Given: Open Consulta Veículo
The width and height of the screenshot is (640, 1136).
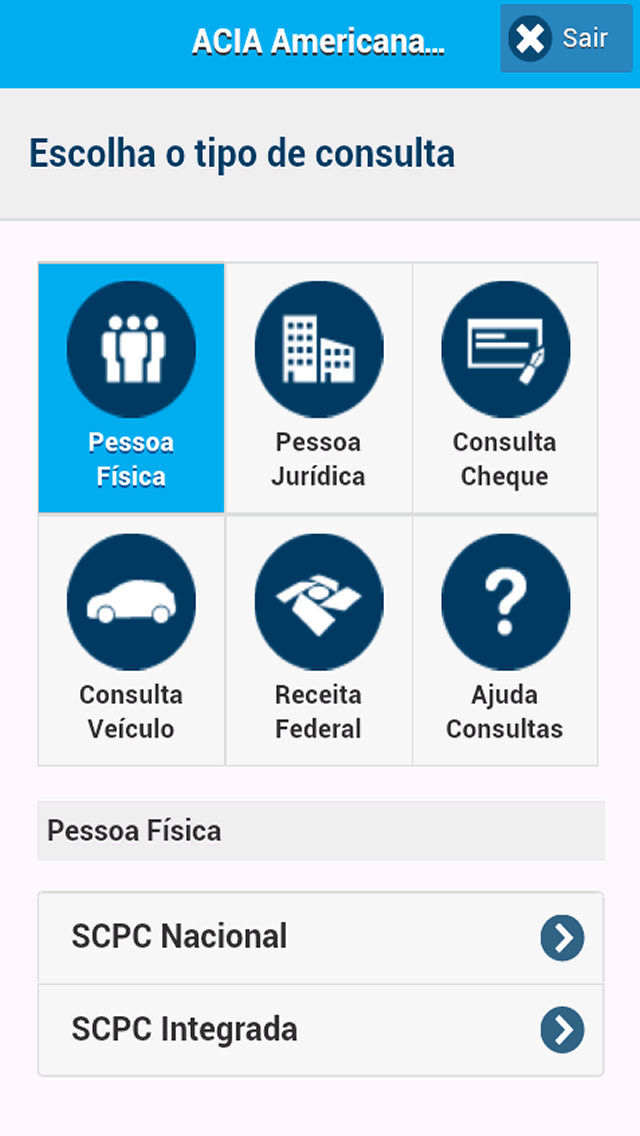Looking at the screenshot, I should coord(131,640).
